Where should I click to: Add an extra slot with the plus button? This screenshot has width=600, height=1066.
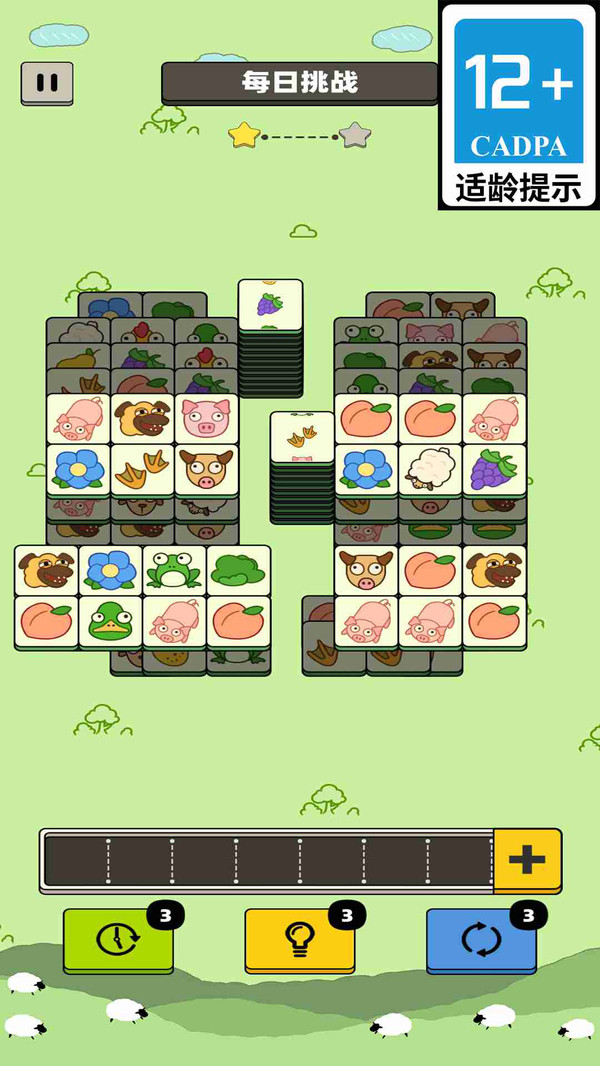[527, 860]
